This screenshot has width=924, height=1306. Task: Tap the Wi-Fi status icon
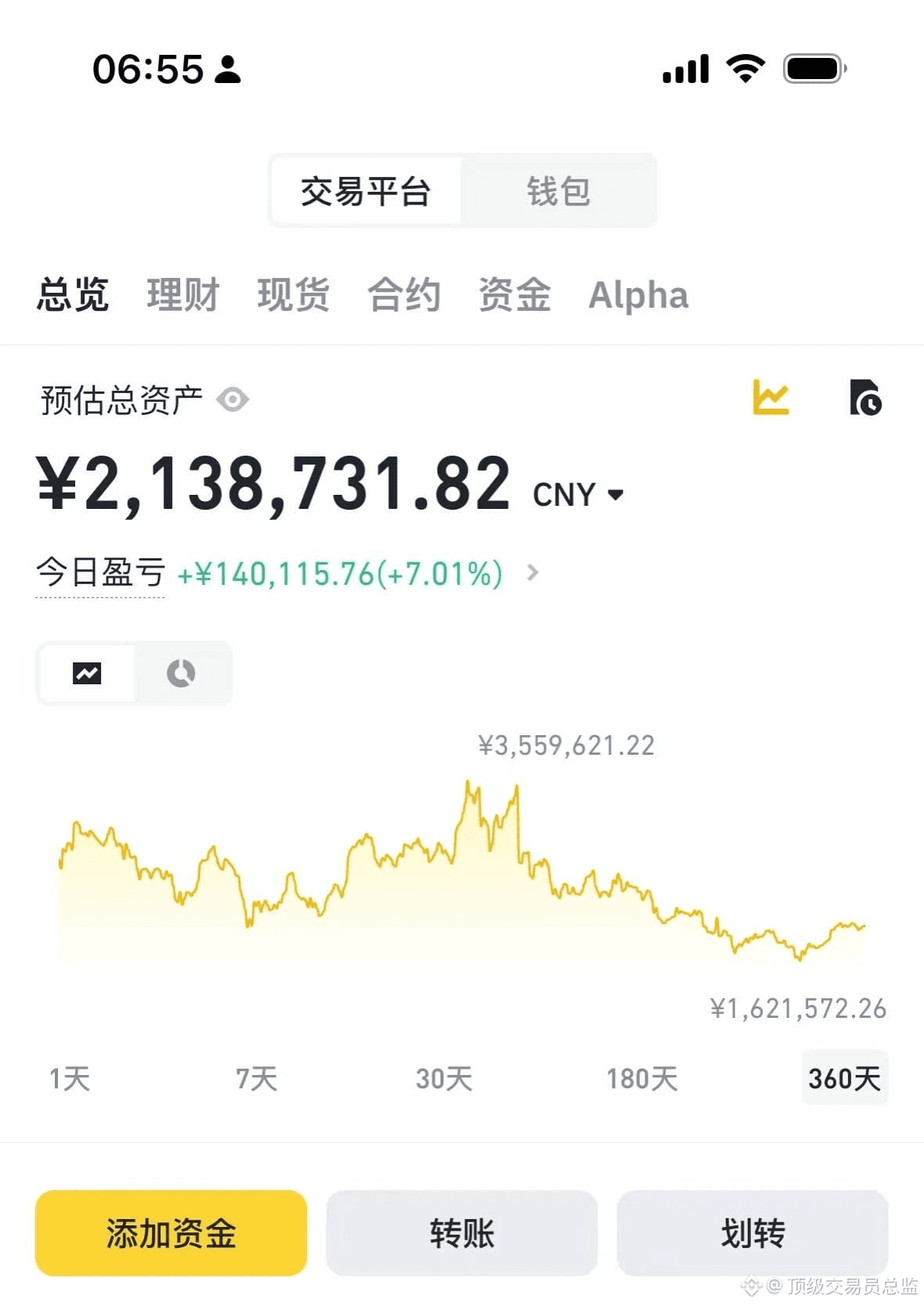pyautogui.click(x=745, y=69)
